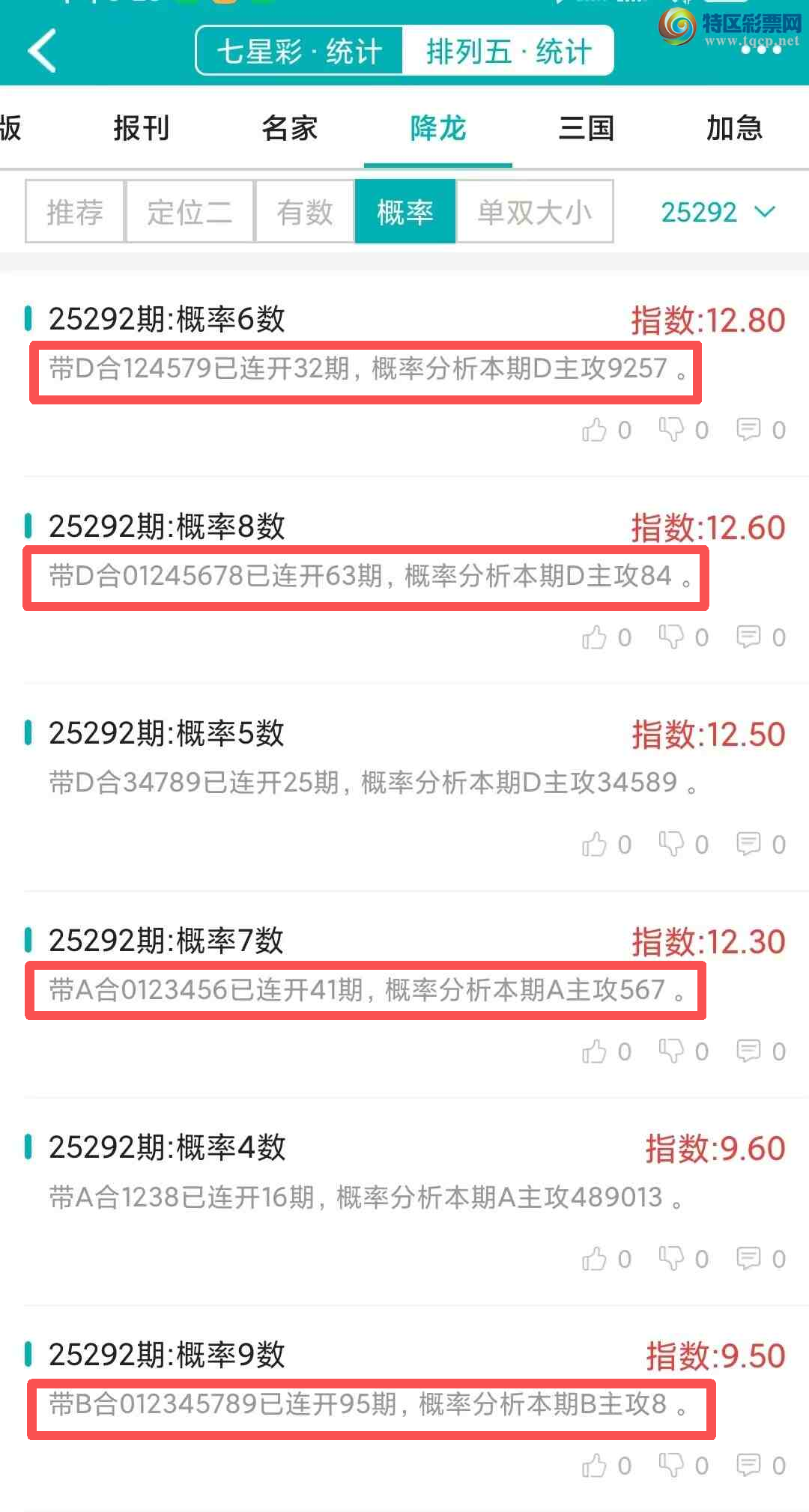The width and height of the screenshot is (809, 1512).
Task: Select the 有数 filter
Action: [304, 212]
